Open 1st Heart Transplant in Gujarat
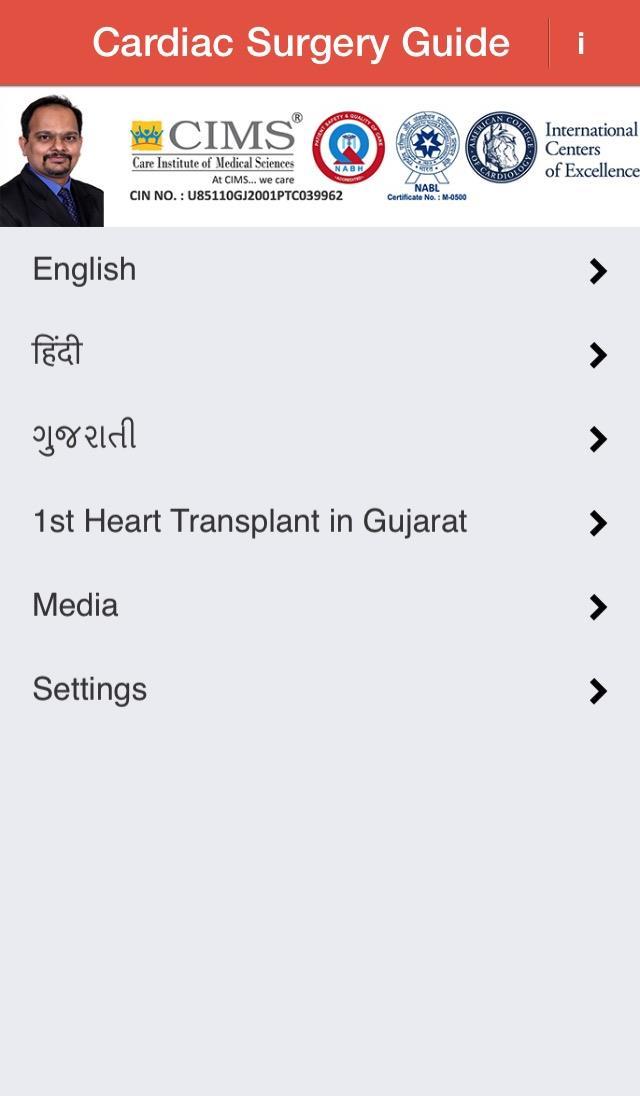This screenshot has height=1096, width=640. pos(320,522)
